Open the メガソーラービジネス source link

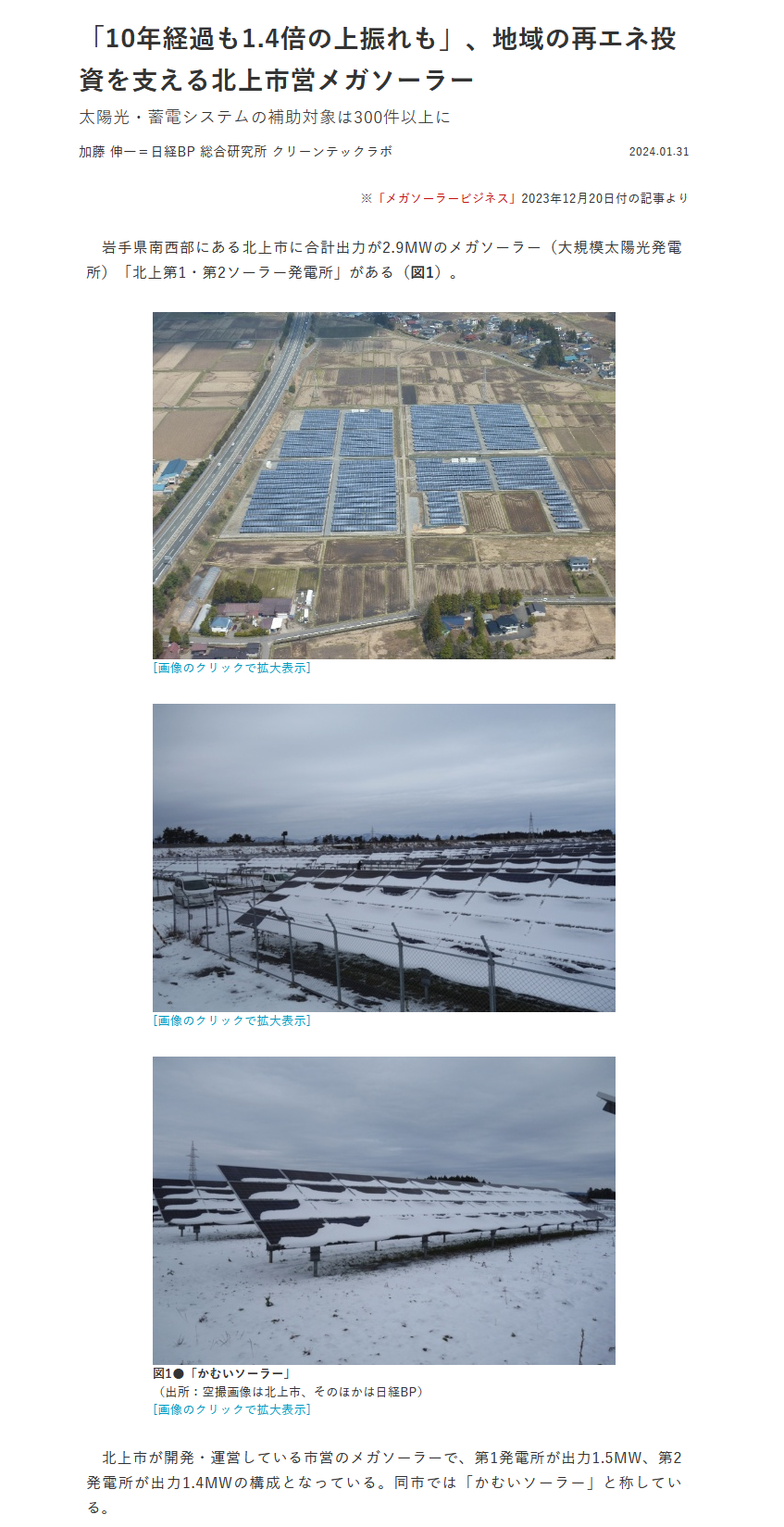444,198
